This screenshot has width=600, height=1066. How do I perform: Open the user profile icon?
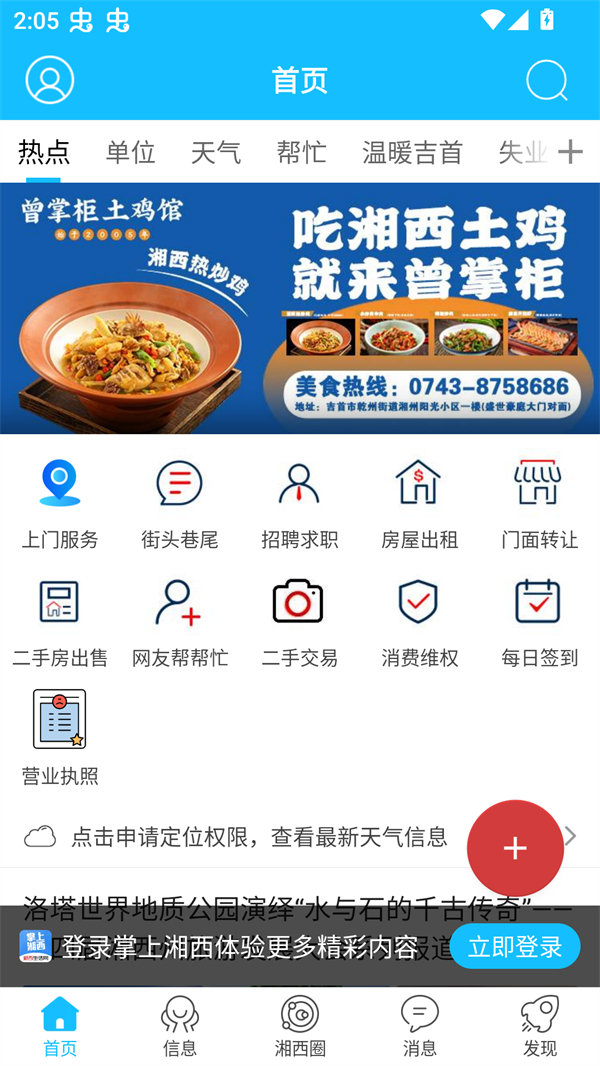pos(50,80)
